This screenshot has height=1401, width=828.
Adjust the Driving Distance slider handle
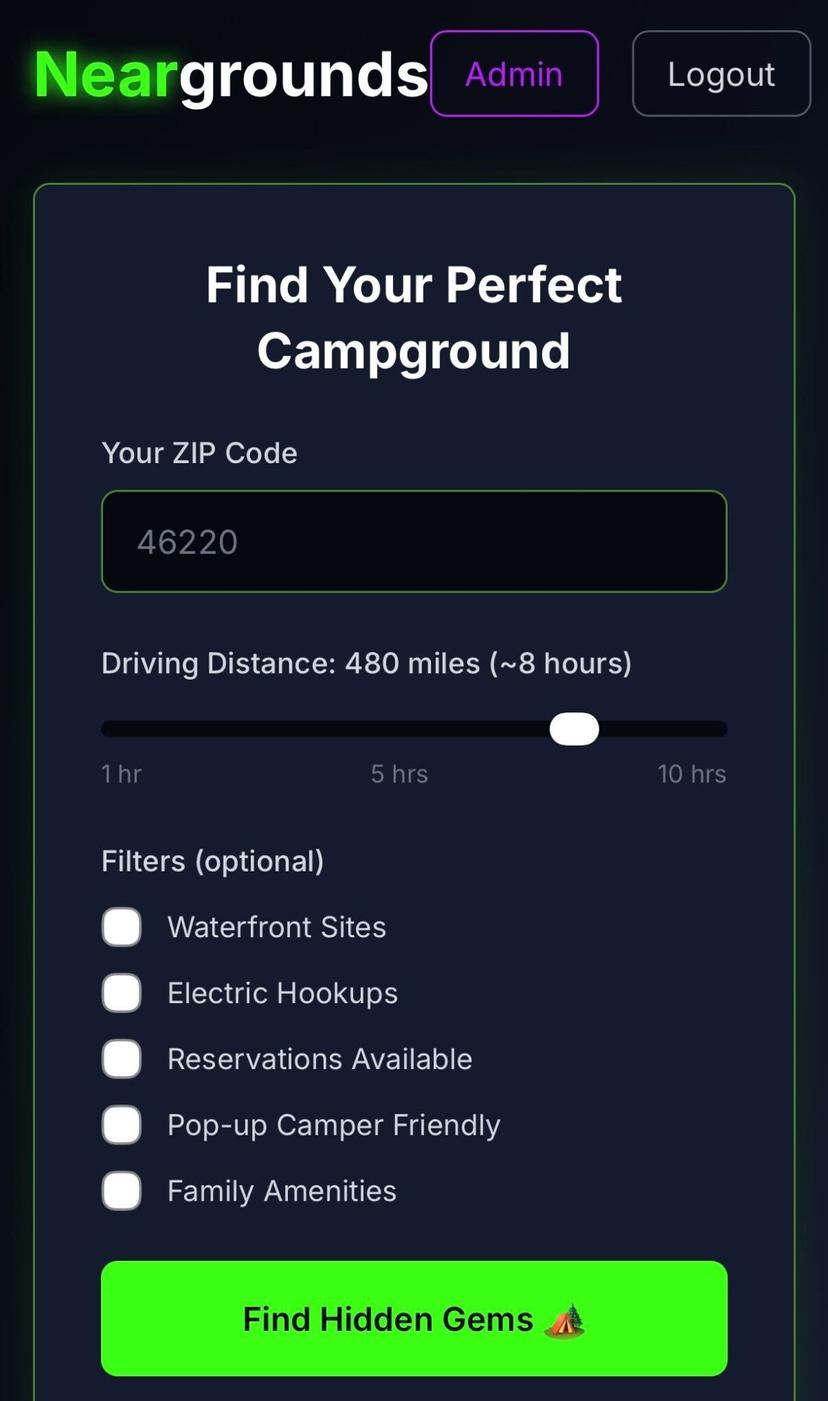(574, 728)
